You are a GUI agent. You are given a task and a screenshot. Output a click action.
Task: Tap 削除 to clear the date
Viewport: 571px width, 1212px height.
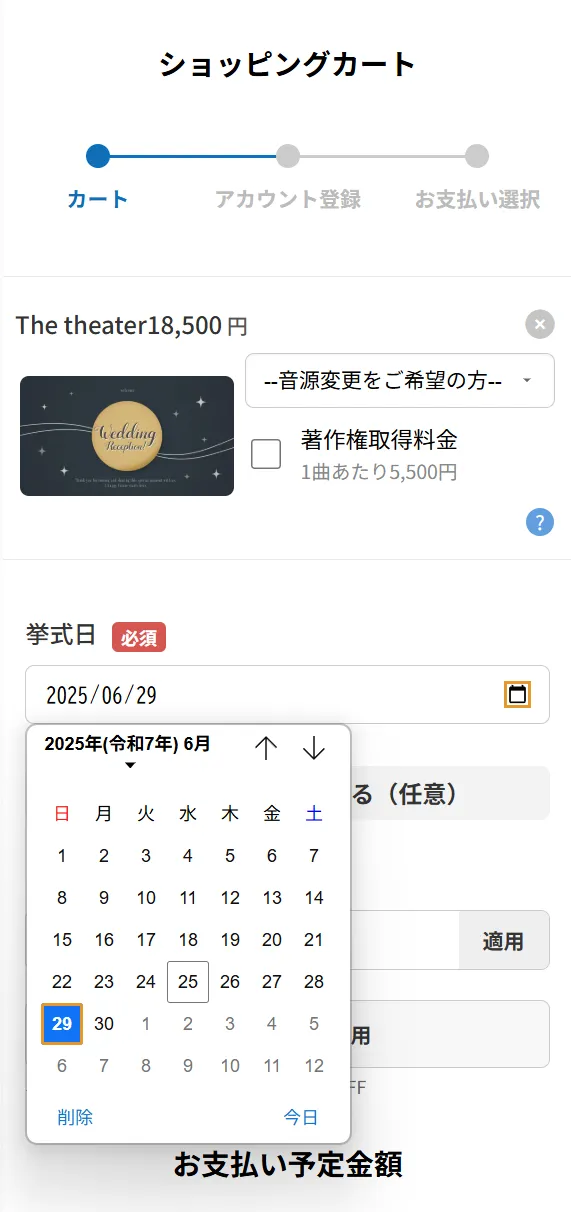(x=75, y=1117)
